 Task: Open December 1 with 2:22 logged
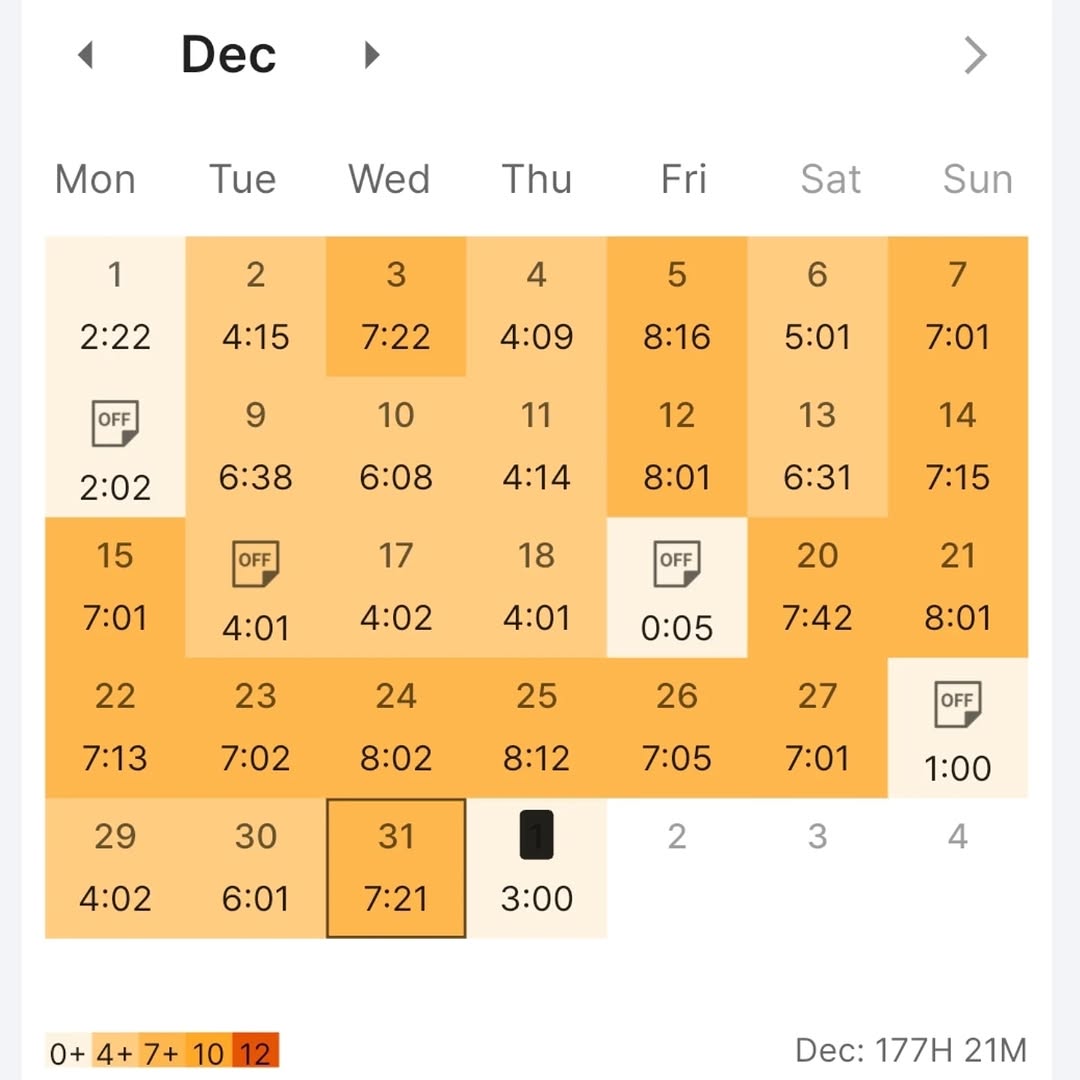(115, 306)
